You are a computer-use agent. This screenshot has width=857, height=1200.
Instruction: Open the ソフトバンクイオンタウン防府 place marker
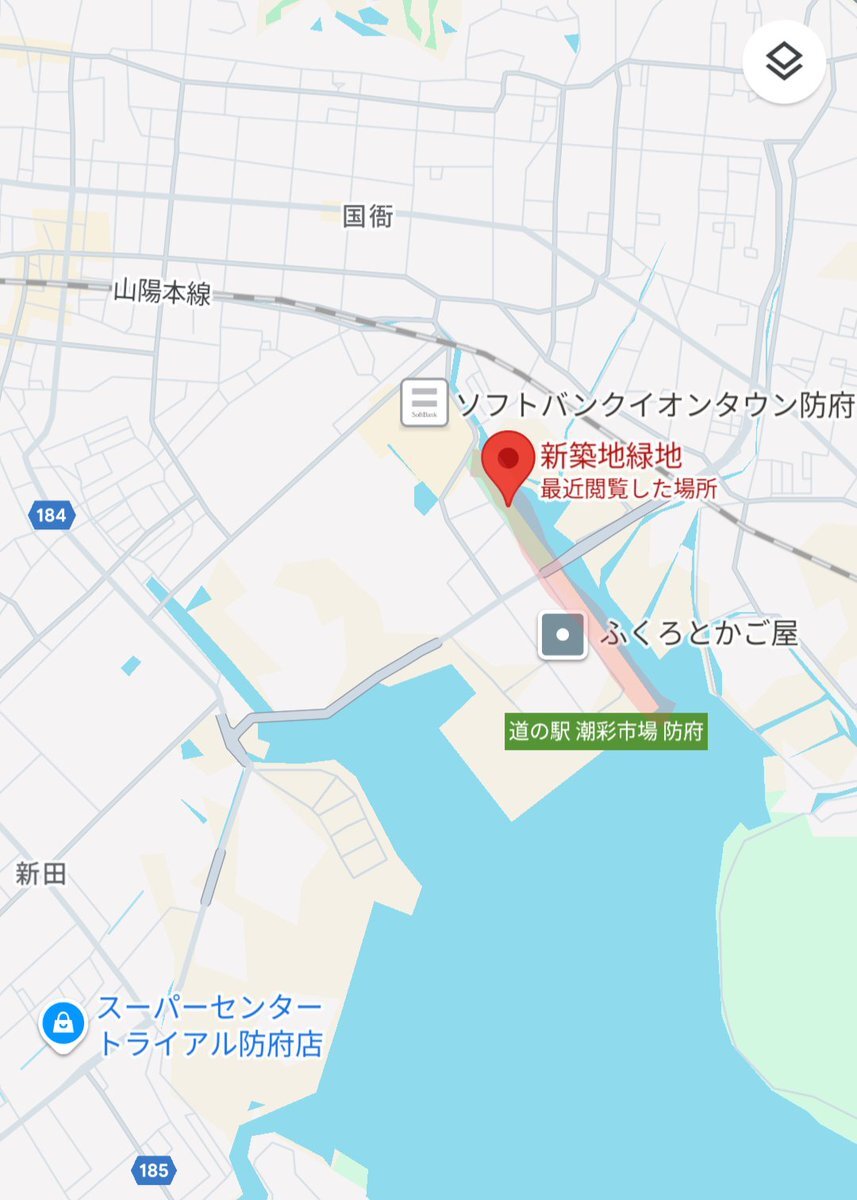(424, 403)
